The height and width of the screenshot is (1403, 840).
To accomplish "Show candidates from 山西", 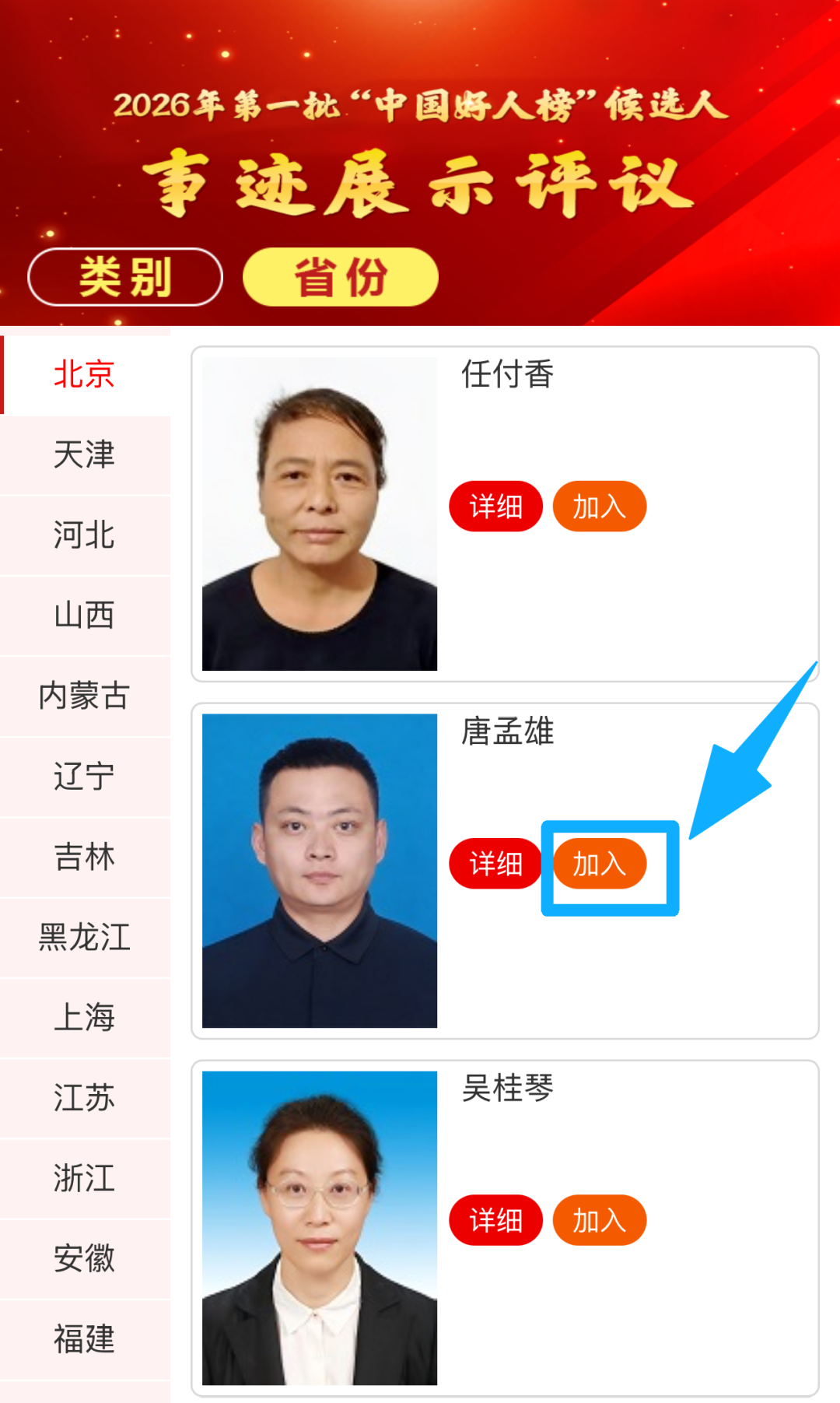I will click(85, 616).
